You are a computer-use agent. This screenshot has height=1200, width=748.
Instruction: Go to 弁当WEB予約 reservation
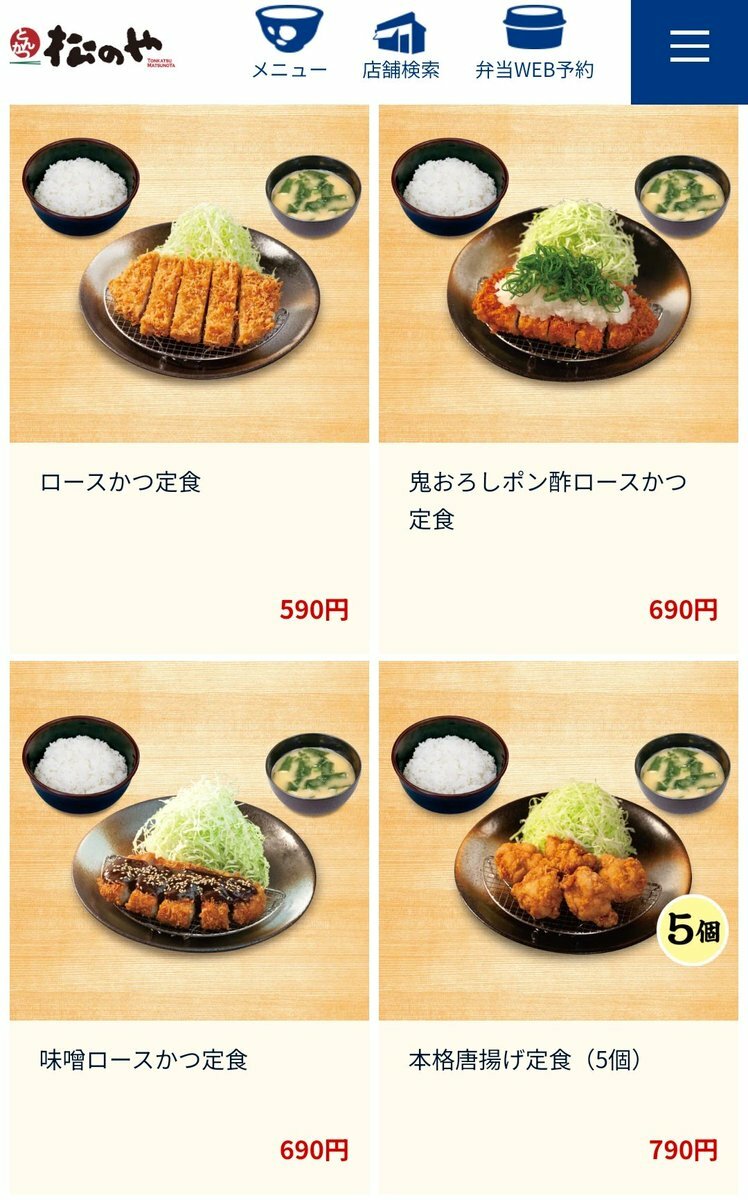[534, 43]
